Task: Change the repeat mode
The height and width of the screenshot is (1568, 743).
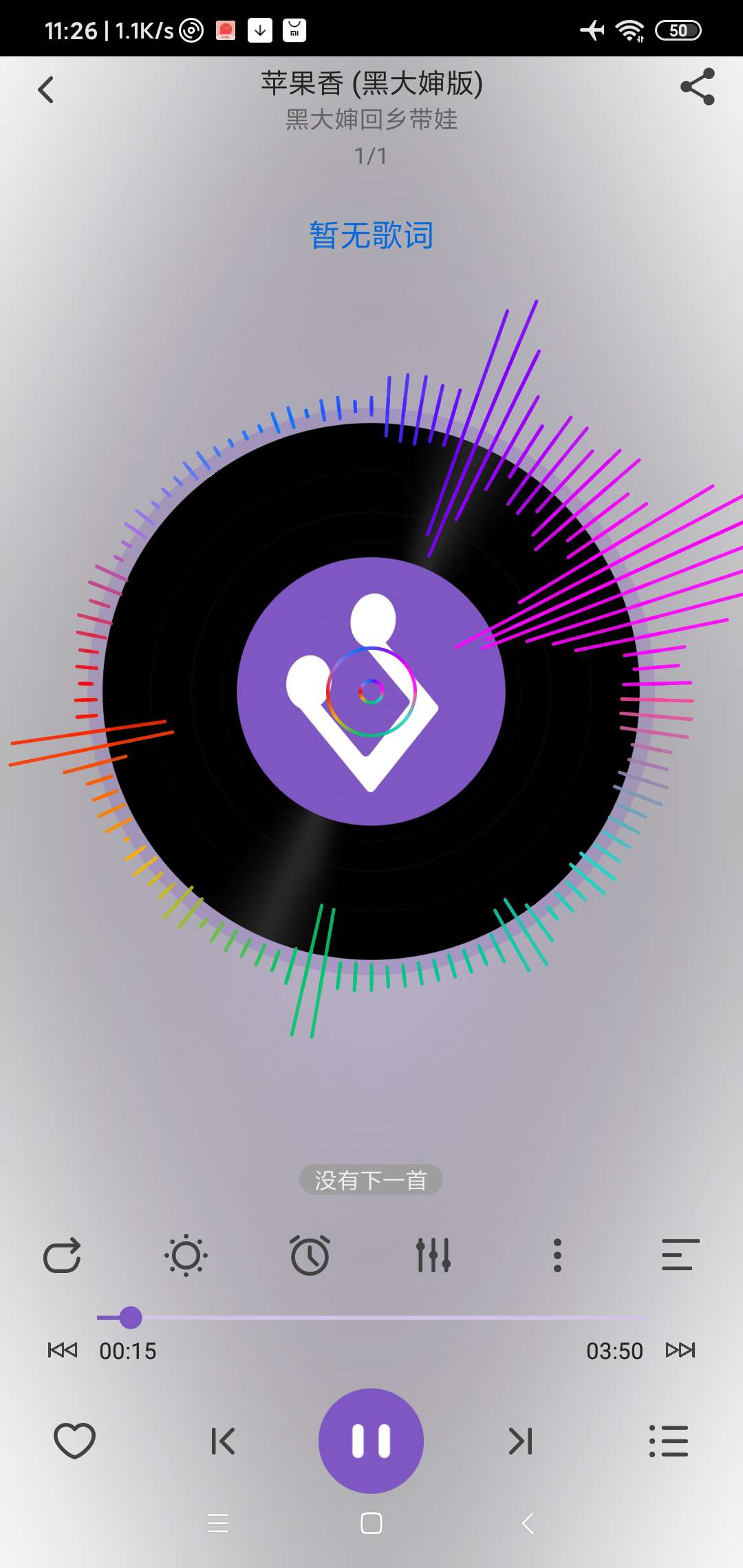Action: [x=62, y=1256]
